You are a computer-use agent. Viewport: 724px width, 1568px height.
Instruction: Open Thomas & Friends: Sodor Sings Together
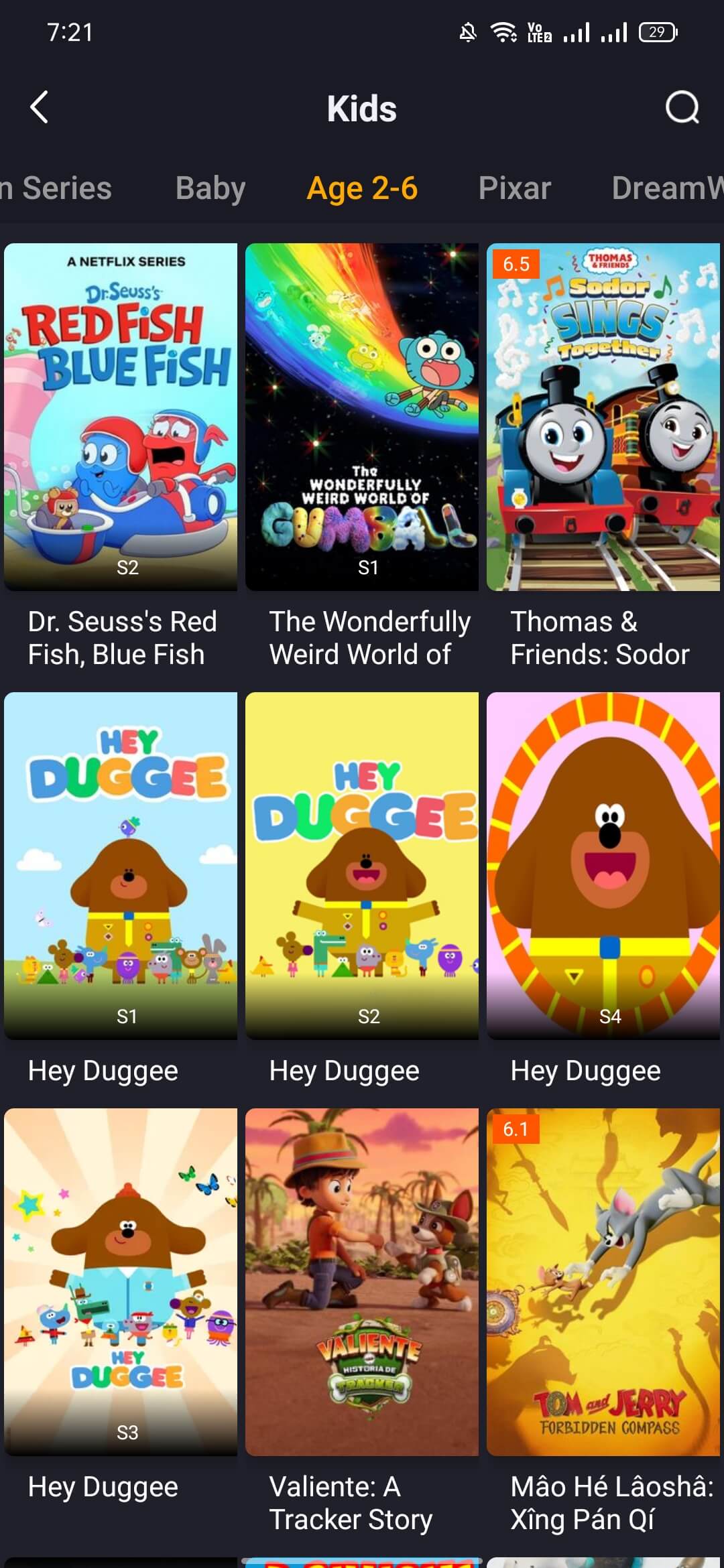pyautogui.click(x=603, y=417)
